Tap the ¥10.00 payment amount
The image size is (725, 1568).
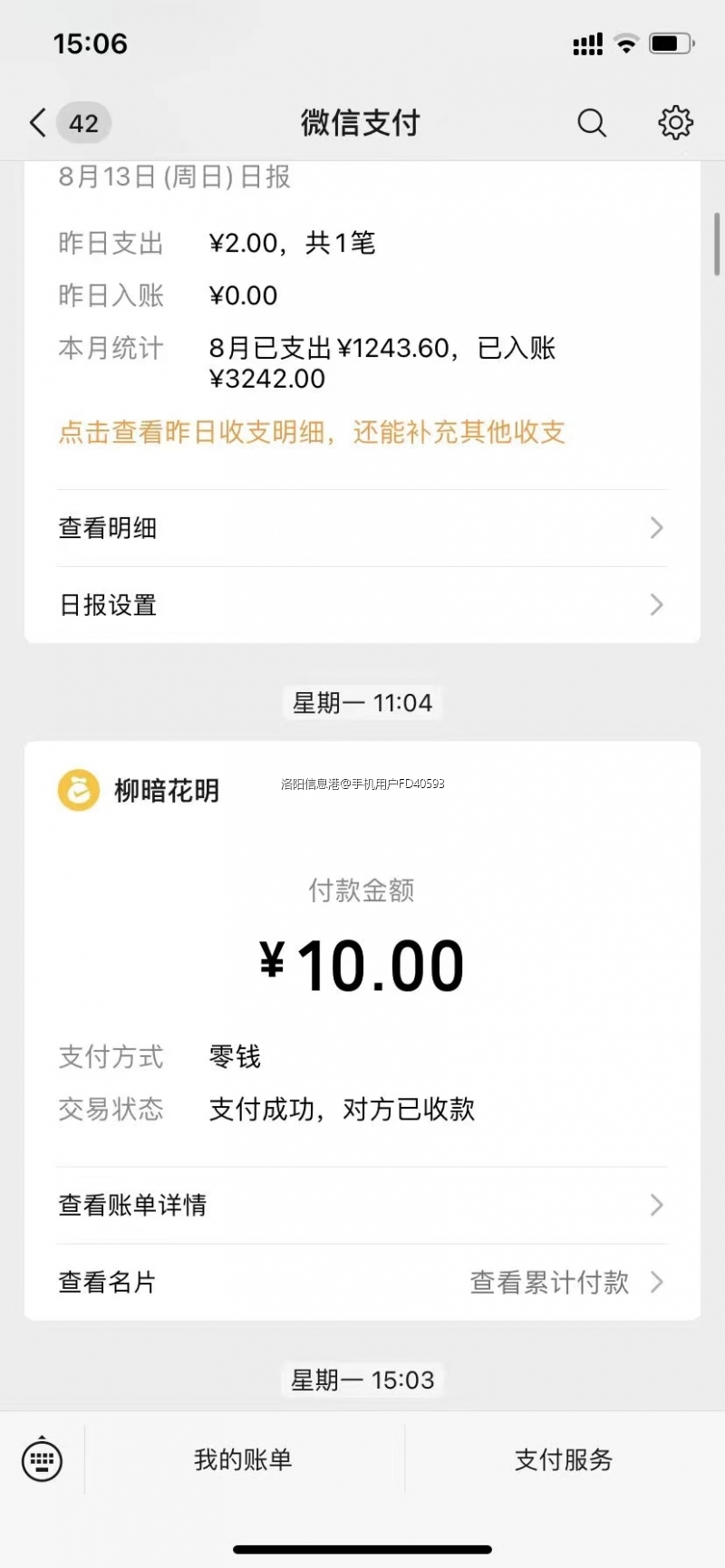click(362, 963)
